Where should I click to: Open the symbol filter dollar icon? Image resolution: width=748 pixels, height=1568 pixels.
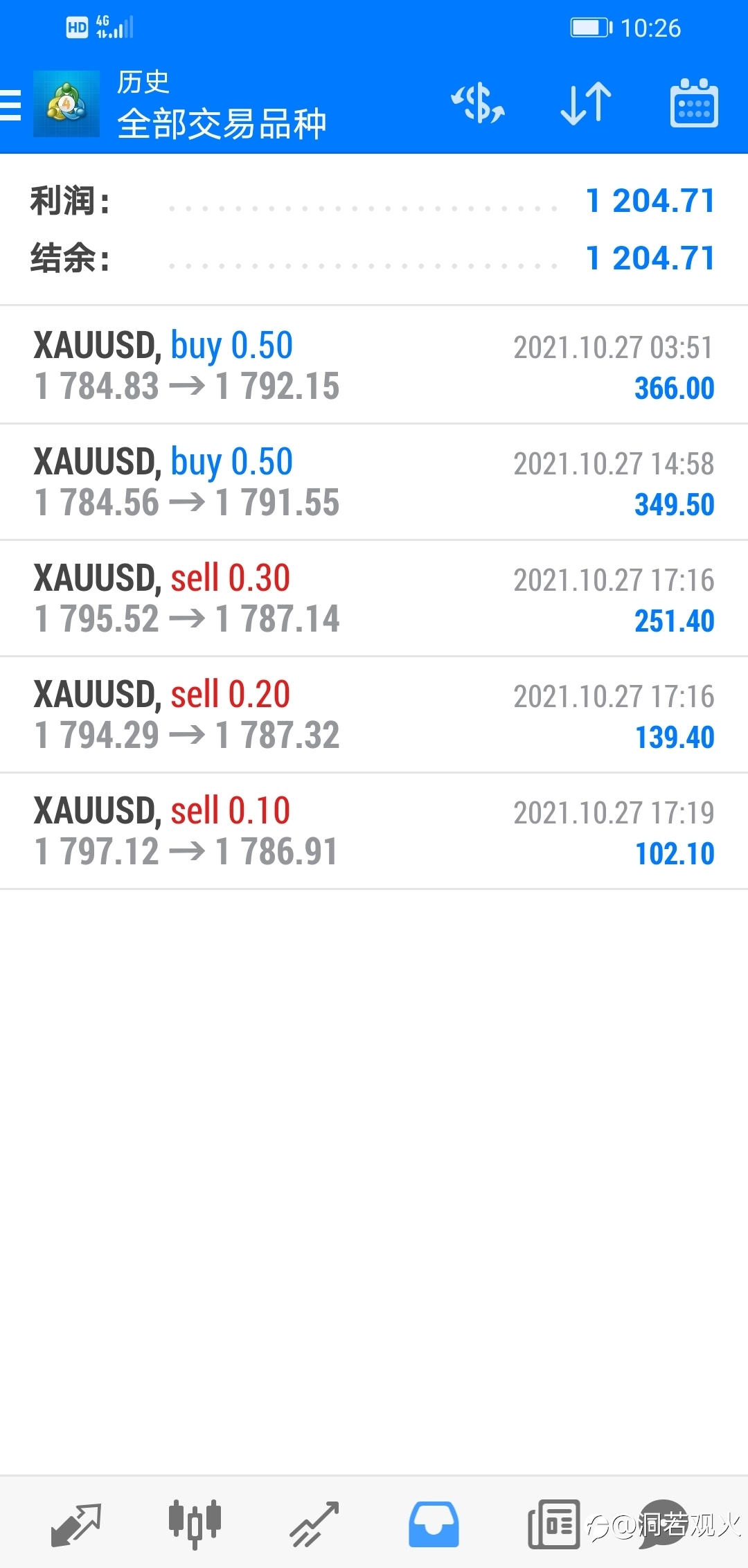click(x=478, y=104)
